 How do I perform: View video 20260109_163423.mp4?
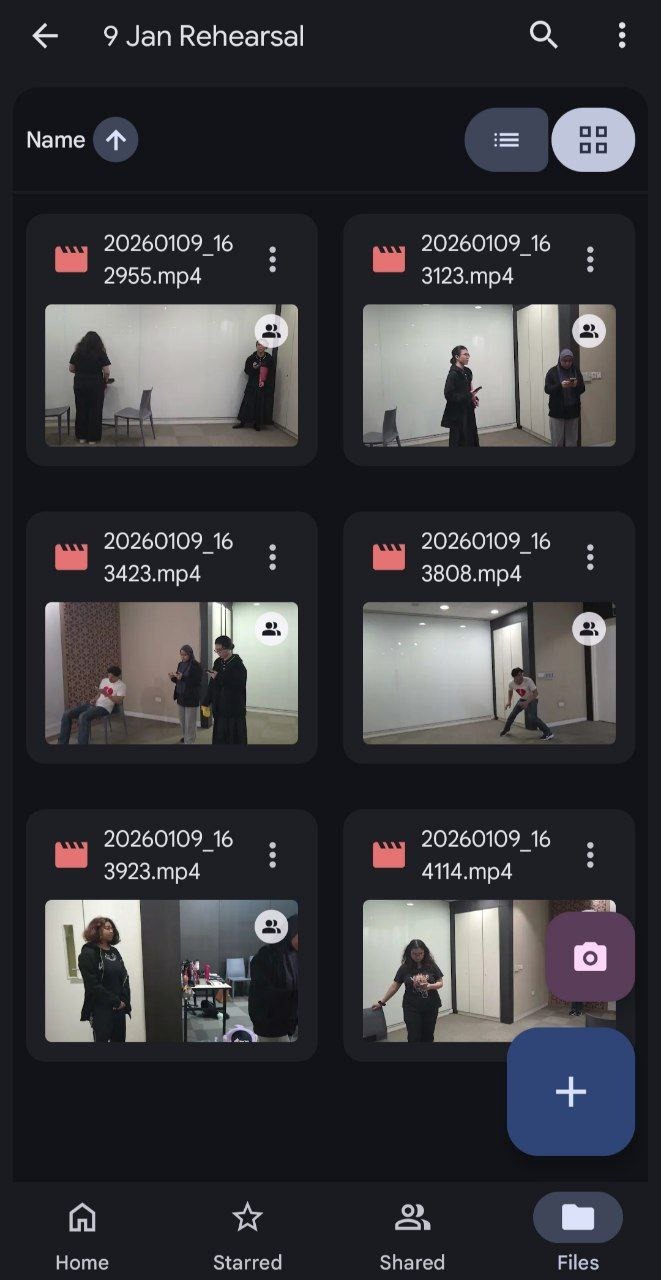171,673
